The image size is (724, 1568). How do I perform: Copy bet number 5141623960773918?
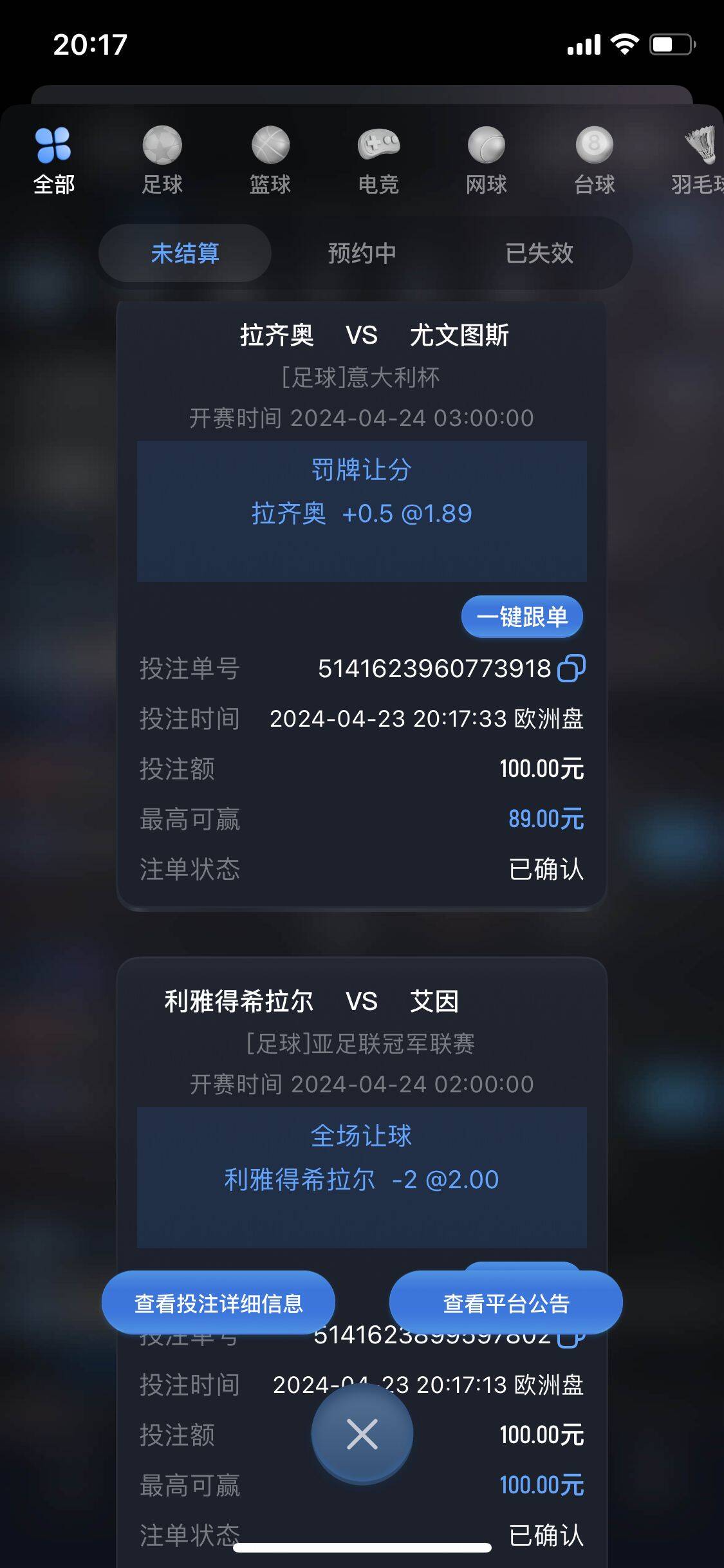pos(571,668)
